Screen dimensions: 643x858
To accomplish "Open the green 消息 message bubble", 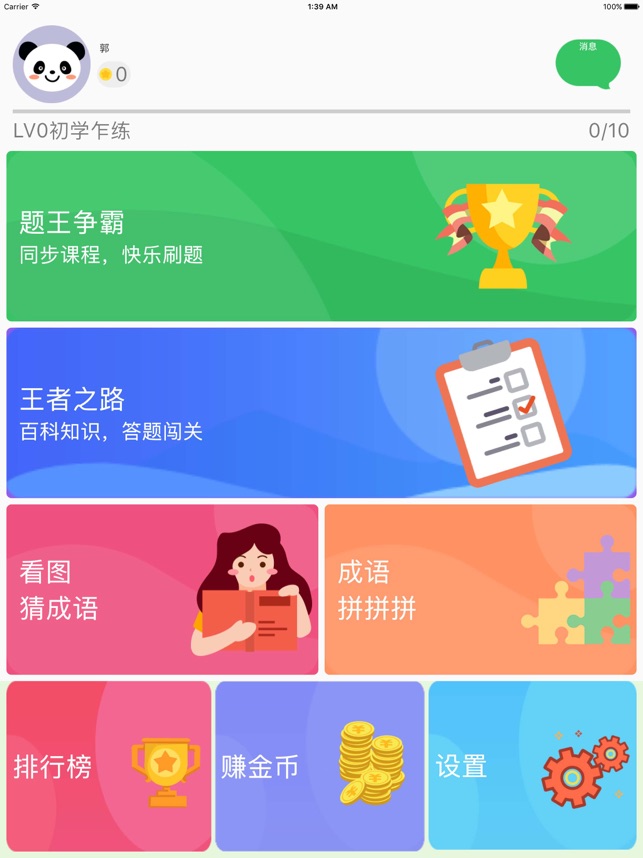I will (588, 63).
